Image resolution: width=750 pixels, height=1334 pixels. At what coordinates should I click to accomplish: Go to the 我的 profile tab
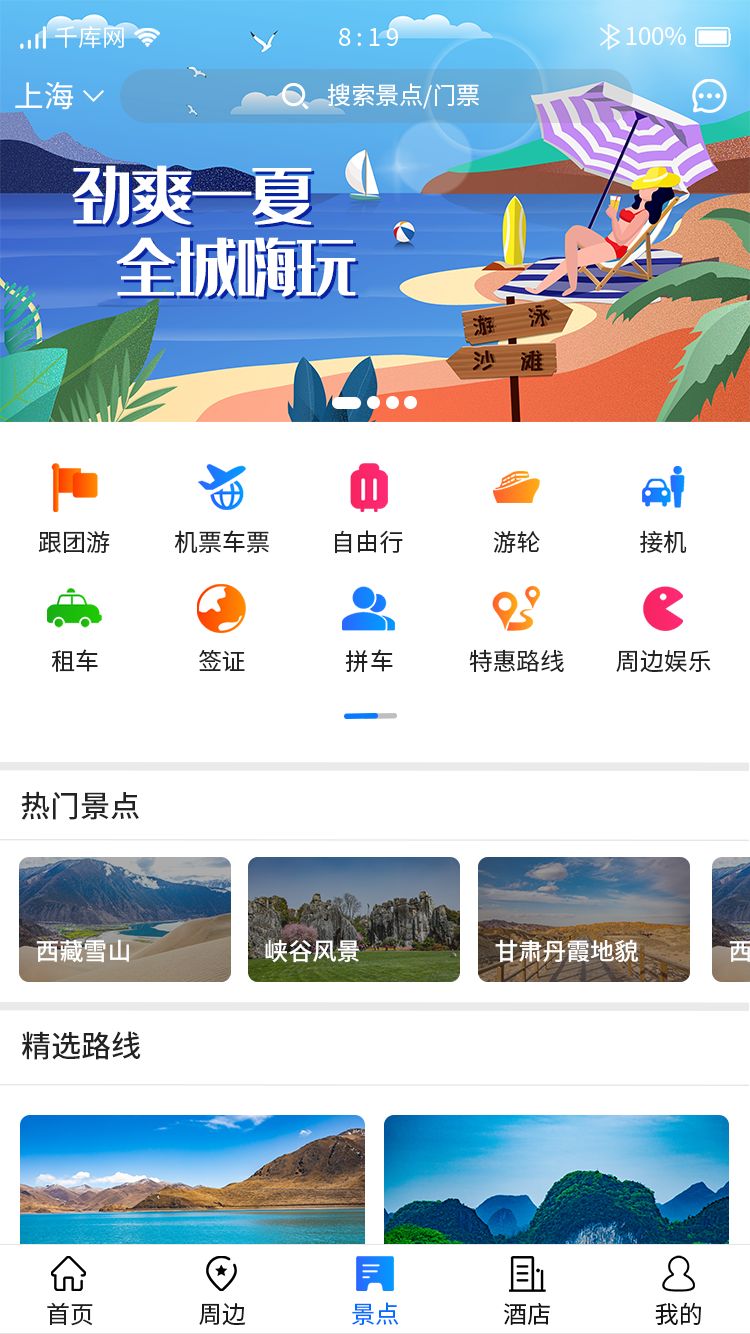pyautogui.click(x=678, y=1290)
